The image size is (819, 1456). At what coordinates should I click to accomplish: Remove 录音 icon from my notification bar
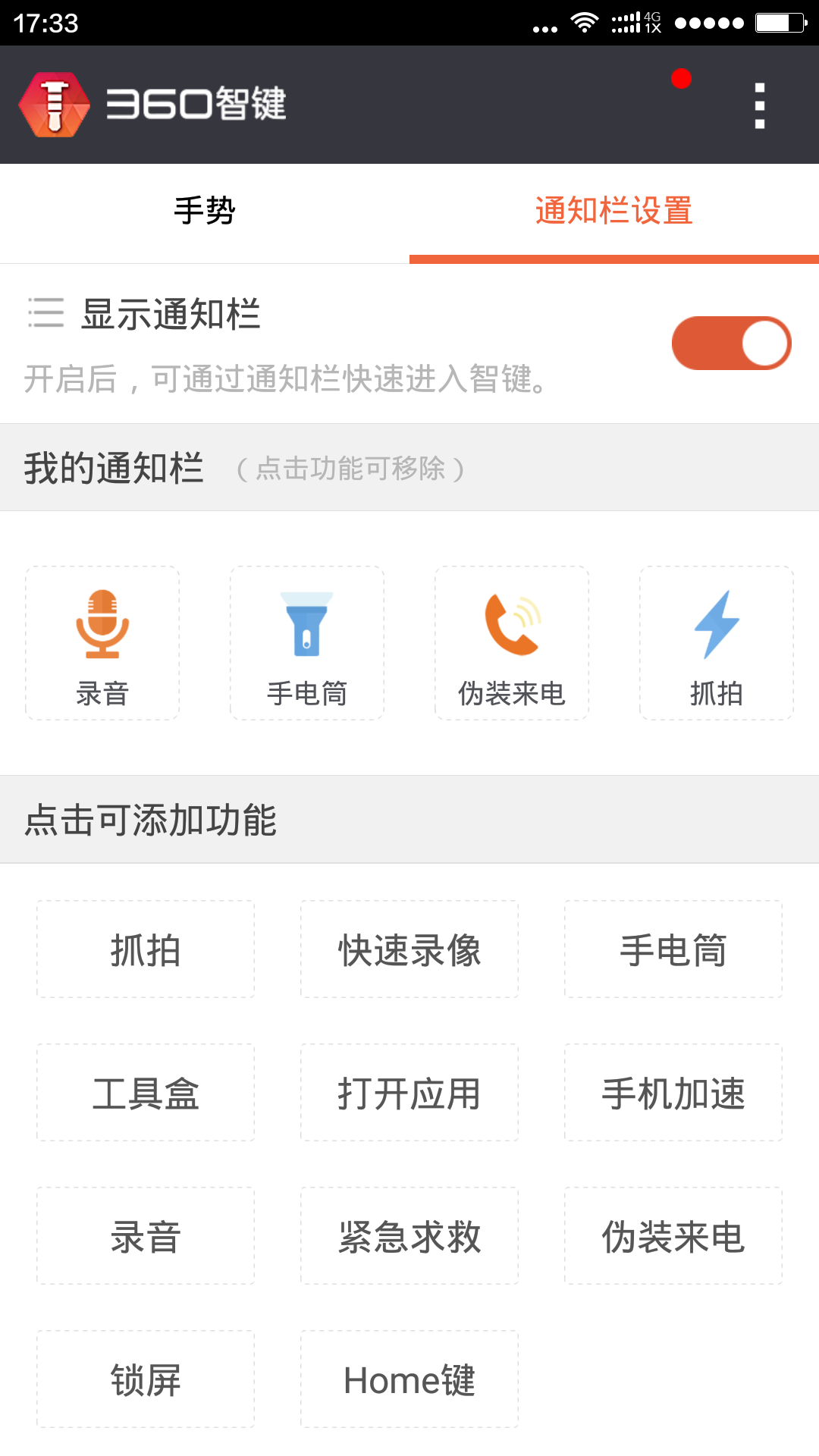102,643
